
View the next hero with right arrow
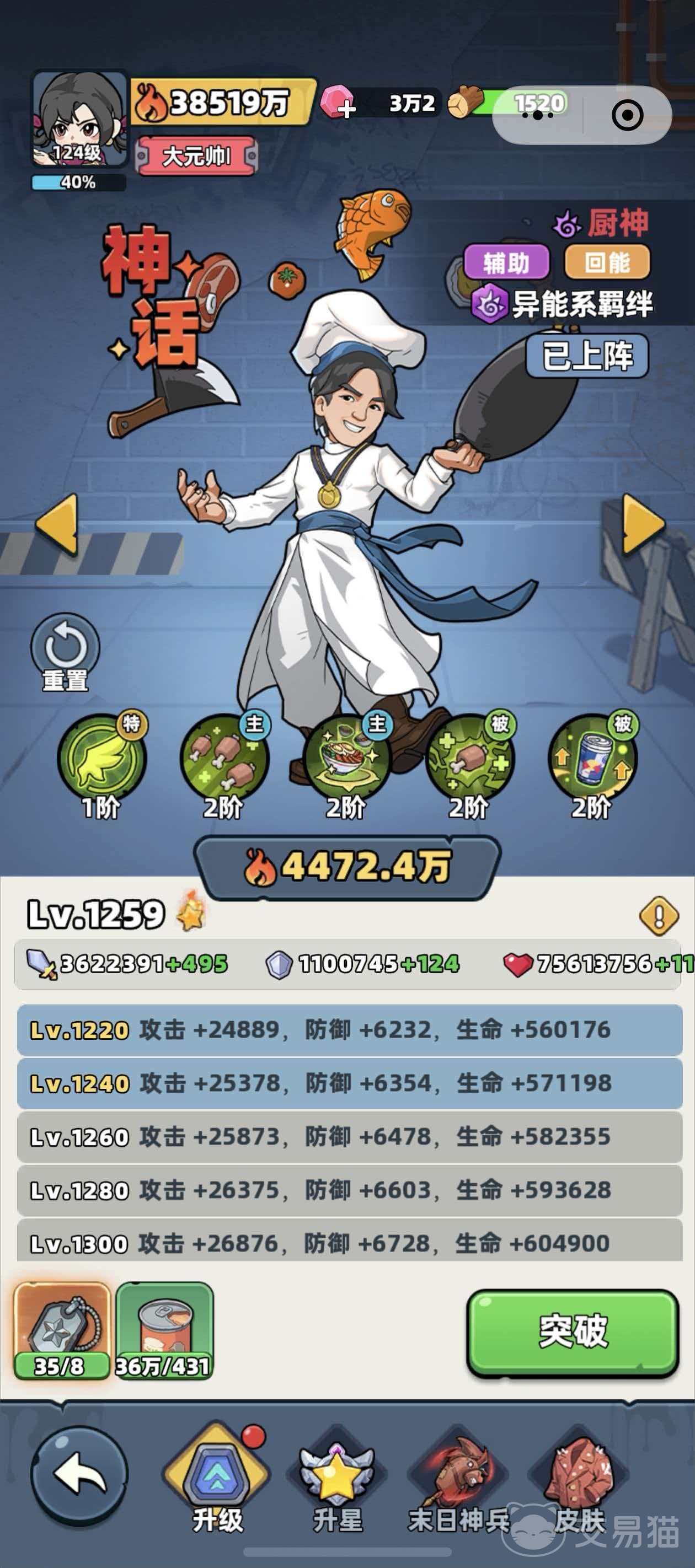(x=642, y=524)
